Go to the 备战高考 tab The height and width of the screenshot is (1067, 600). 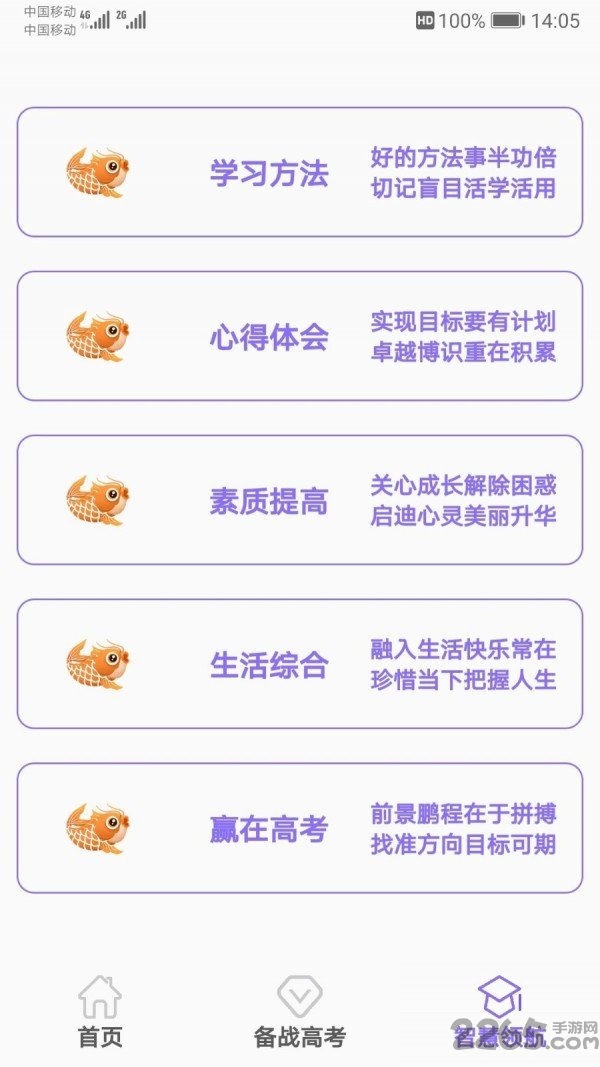point(299,1012)
